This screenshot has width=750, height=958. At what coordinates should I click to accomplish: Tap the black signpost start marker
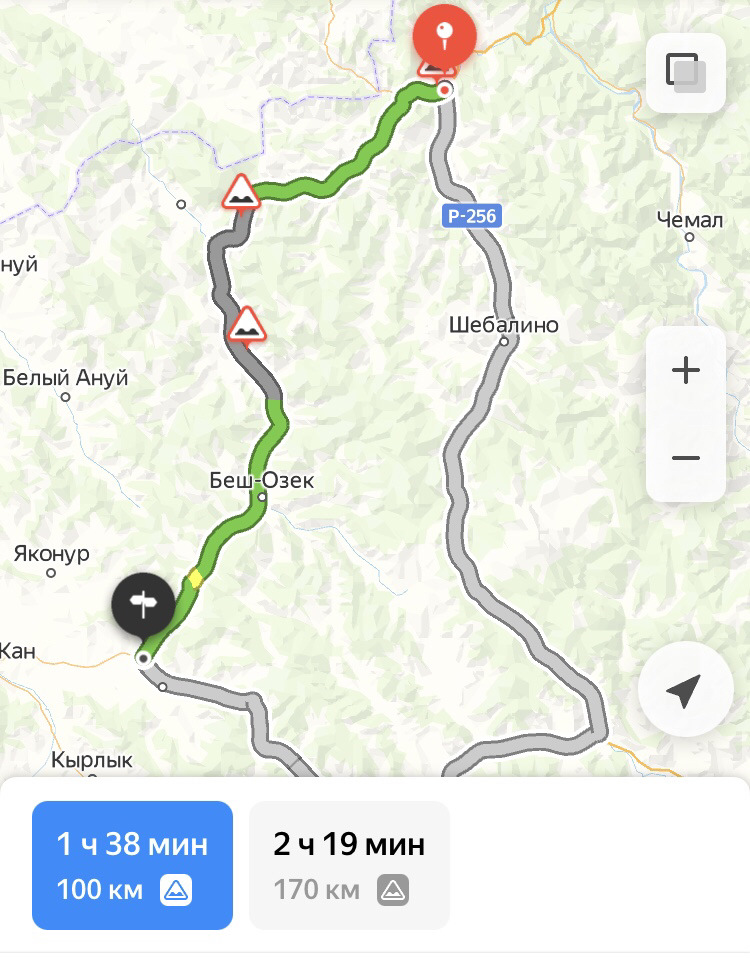[x=143, y=603]
